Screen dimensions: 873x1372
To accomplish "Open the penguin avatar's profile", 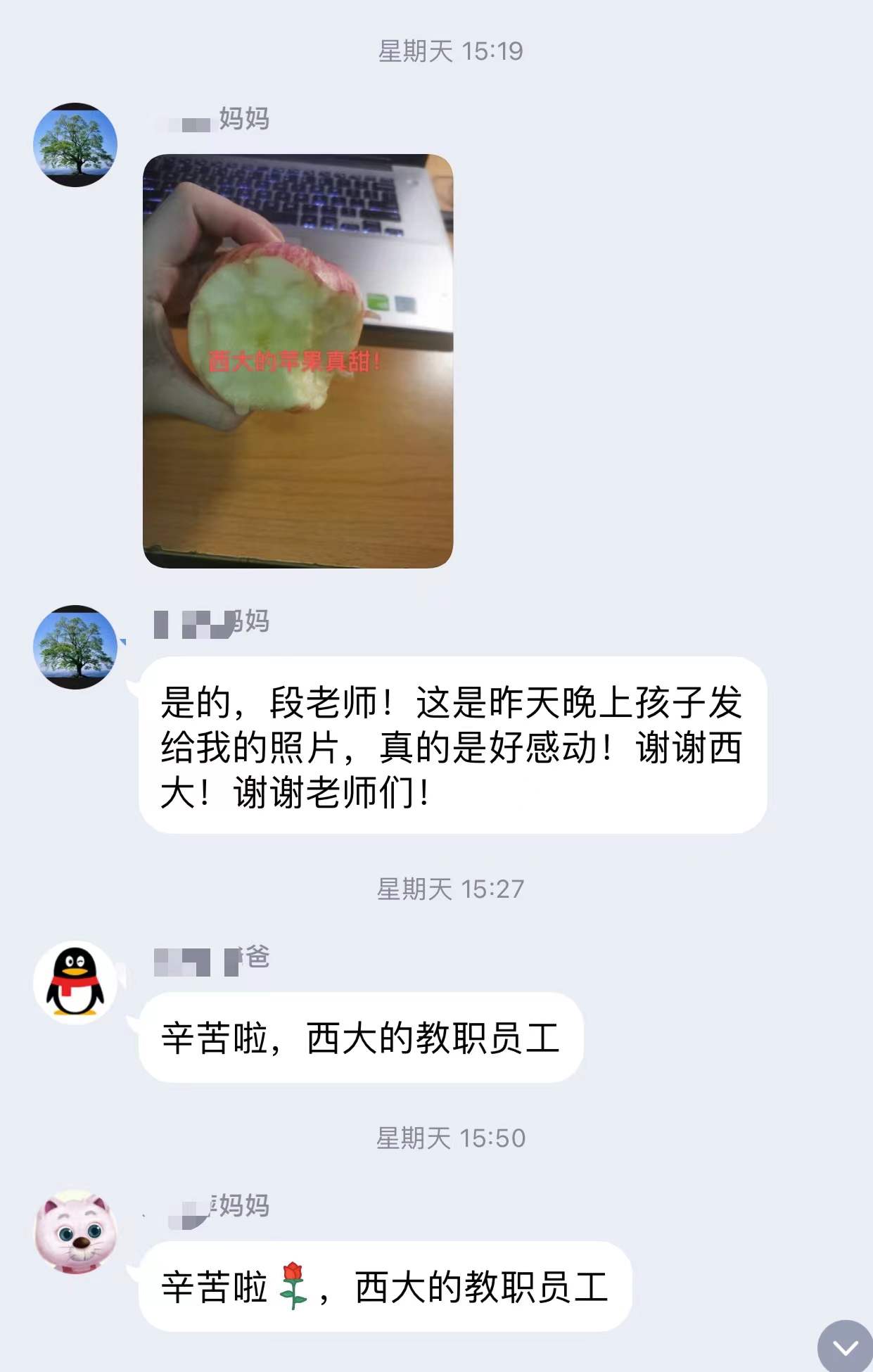I will [x=75, y=982].
